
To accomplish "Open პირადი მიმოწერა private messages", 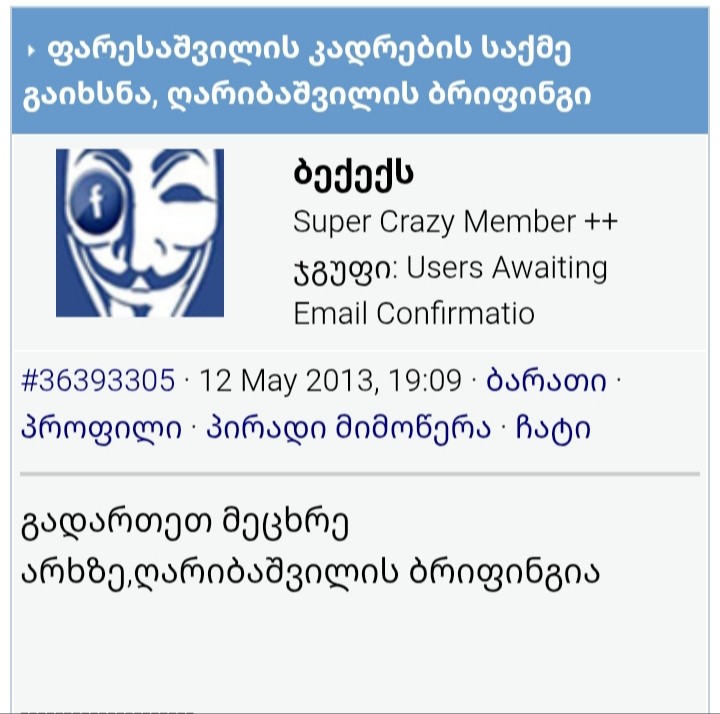I will [348, 429].
